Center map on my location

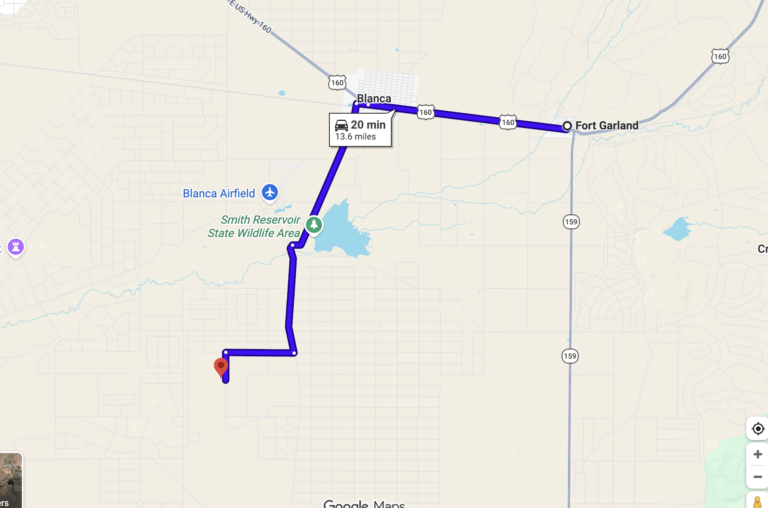click(757, 429)
